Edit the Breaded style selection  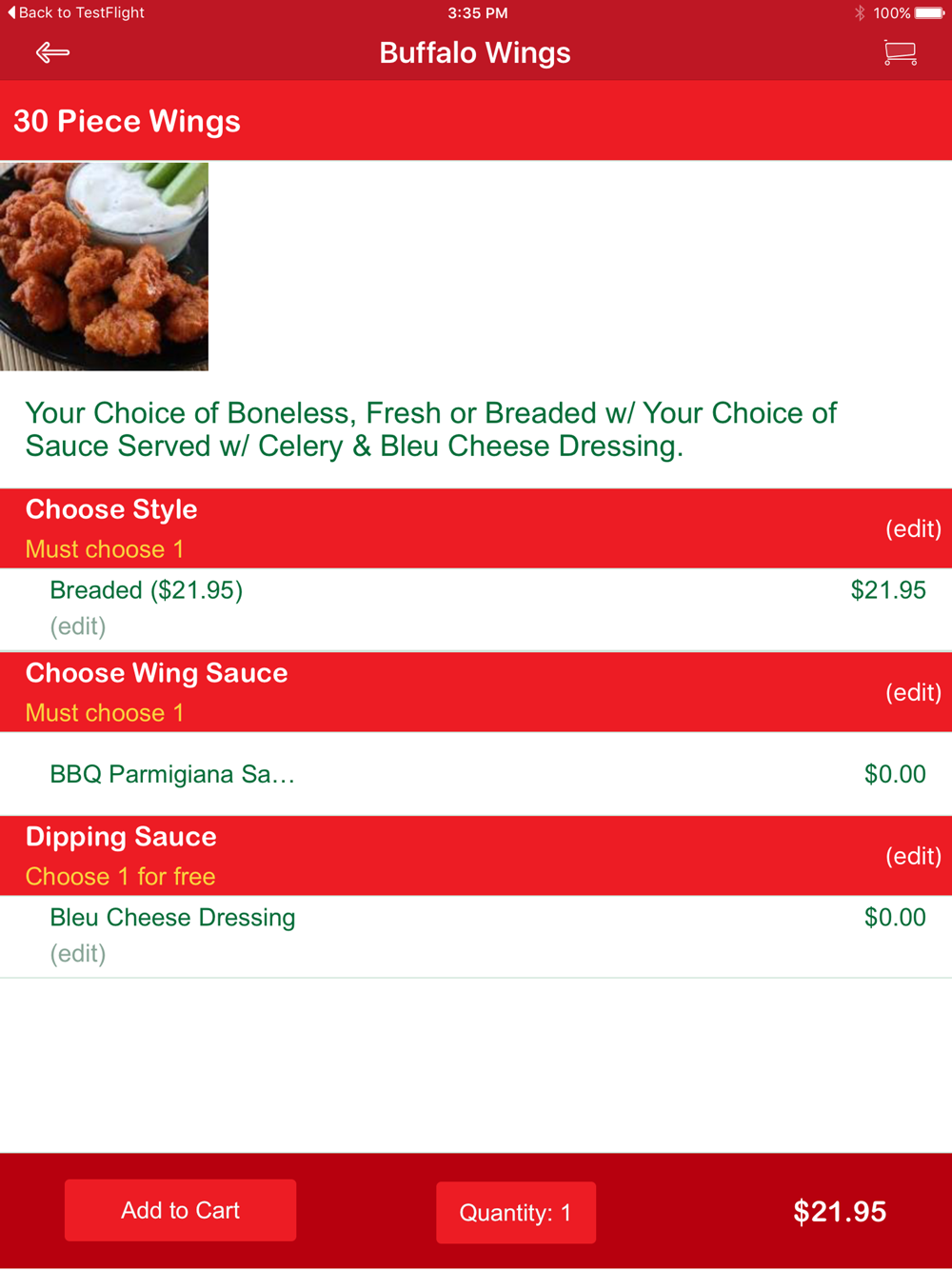pyautogui.click(x=78, y=626)
